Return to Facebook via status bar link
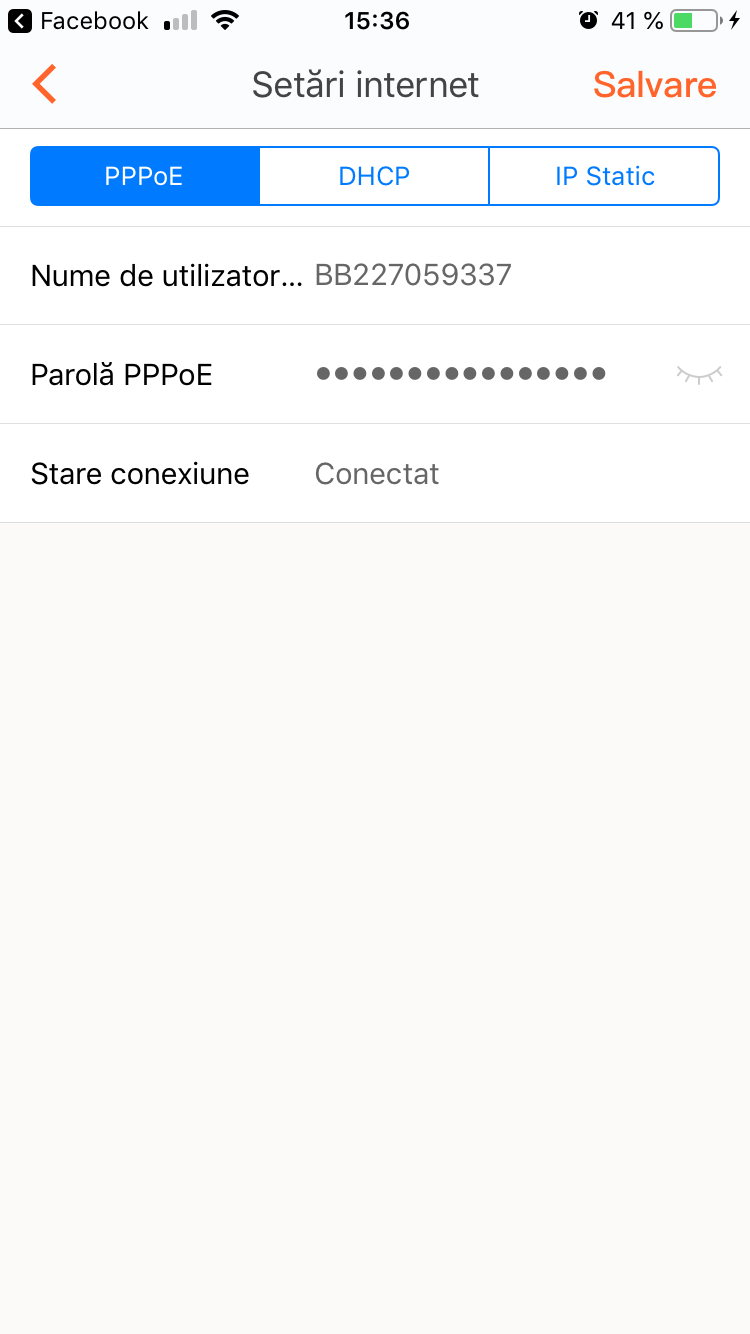This screenshot has height=1334, width=750. [x=78, y=21]
